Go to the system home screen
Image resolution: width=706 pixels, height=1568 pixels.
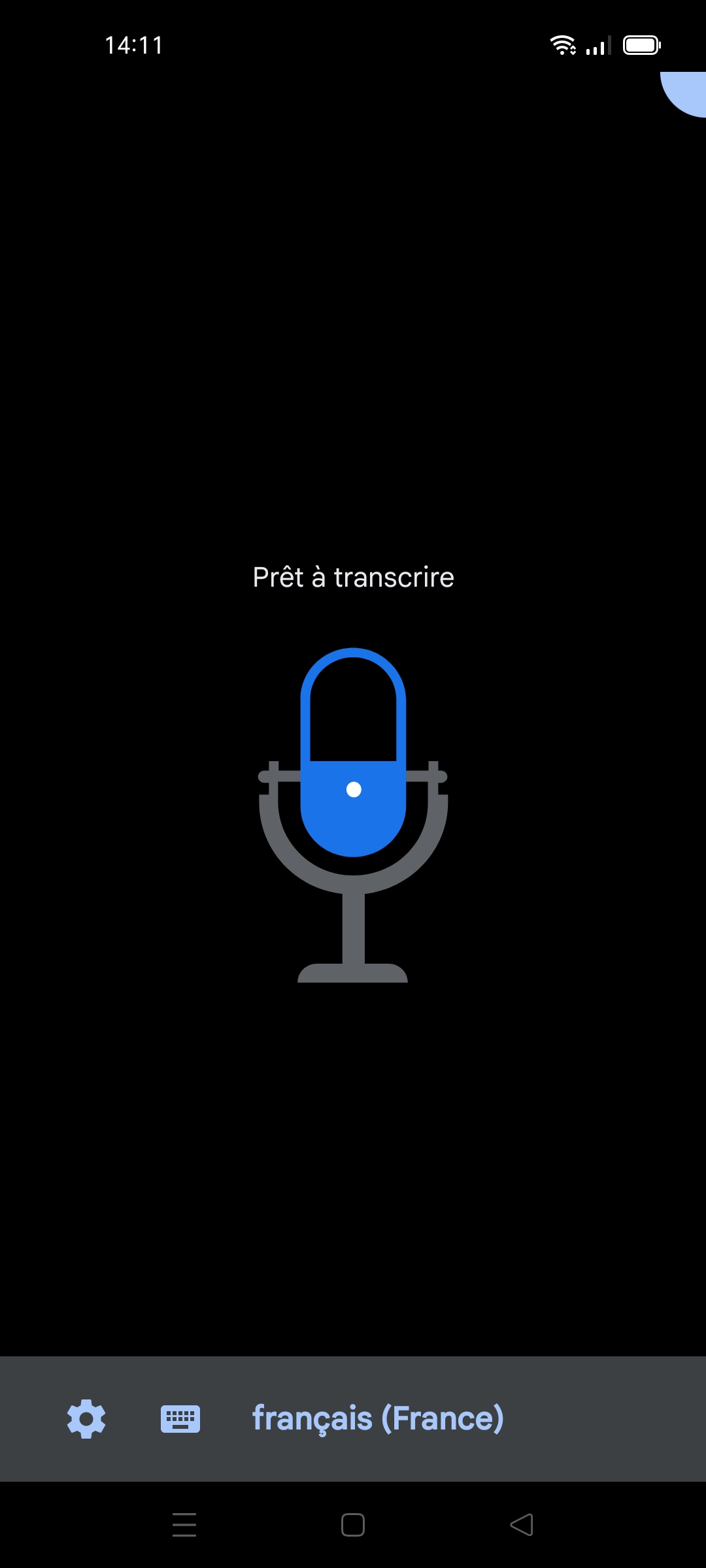[x=353, y=1525]
